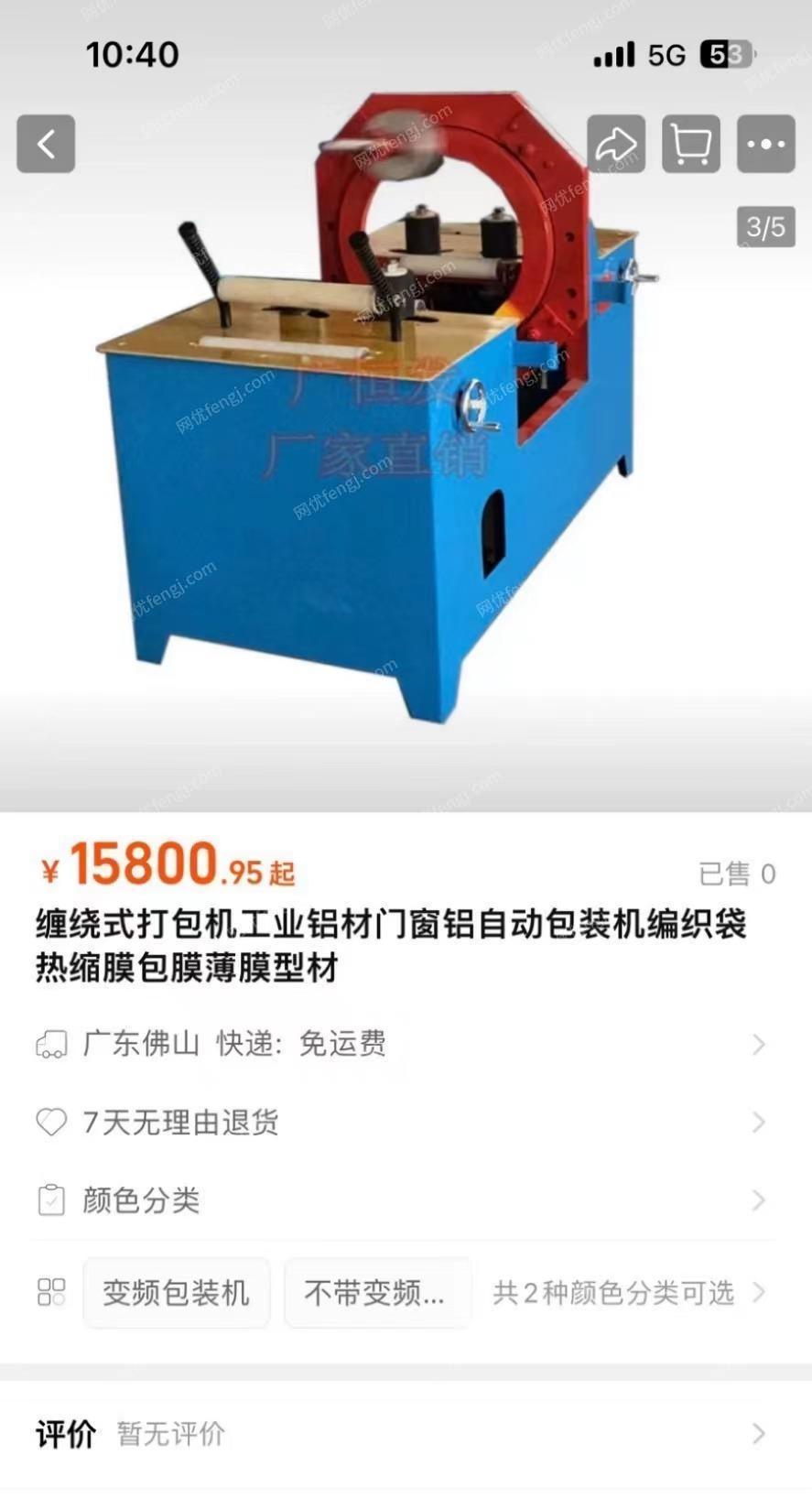Go back using the arrow button
The height and width of the screenshot is (1509, 812).
(x=46, y=144)
